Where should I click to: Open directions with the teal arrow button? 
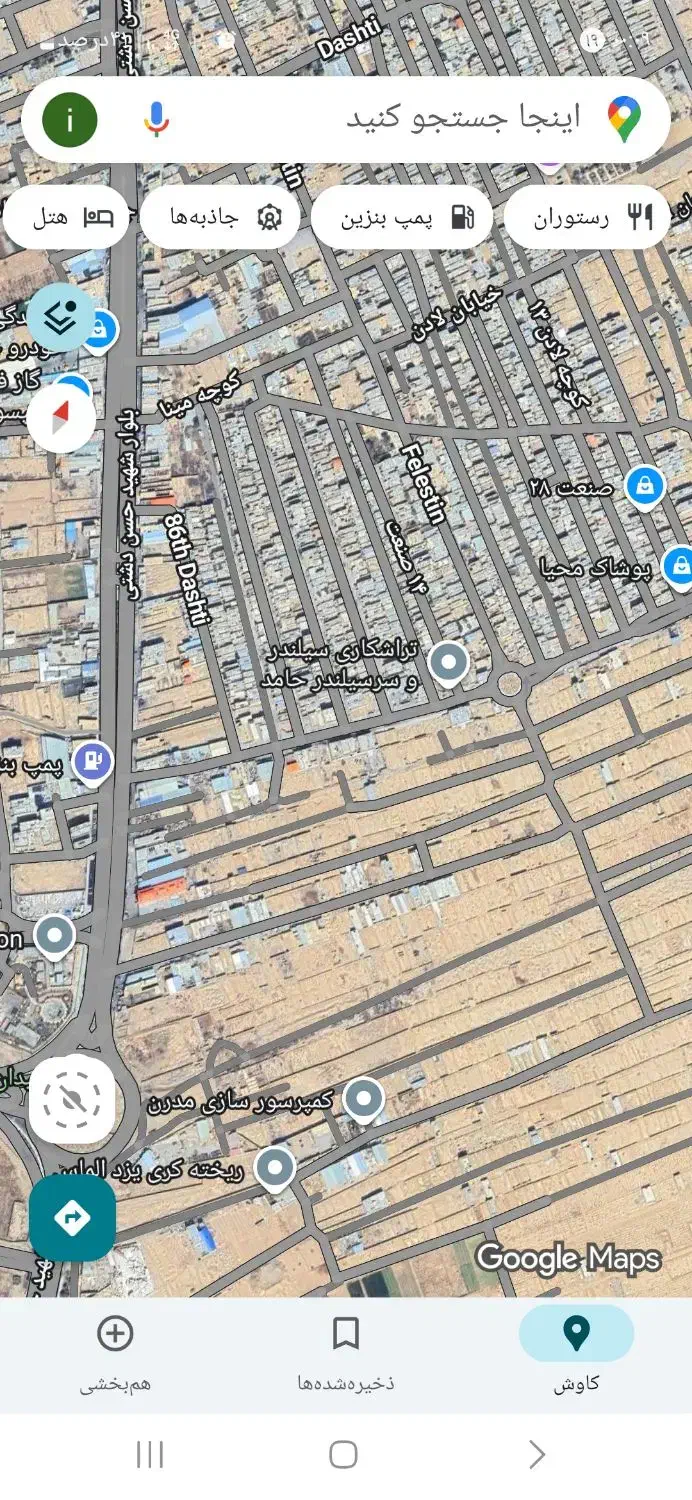point(72,1217)
